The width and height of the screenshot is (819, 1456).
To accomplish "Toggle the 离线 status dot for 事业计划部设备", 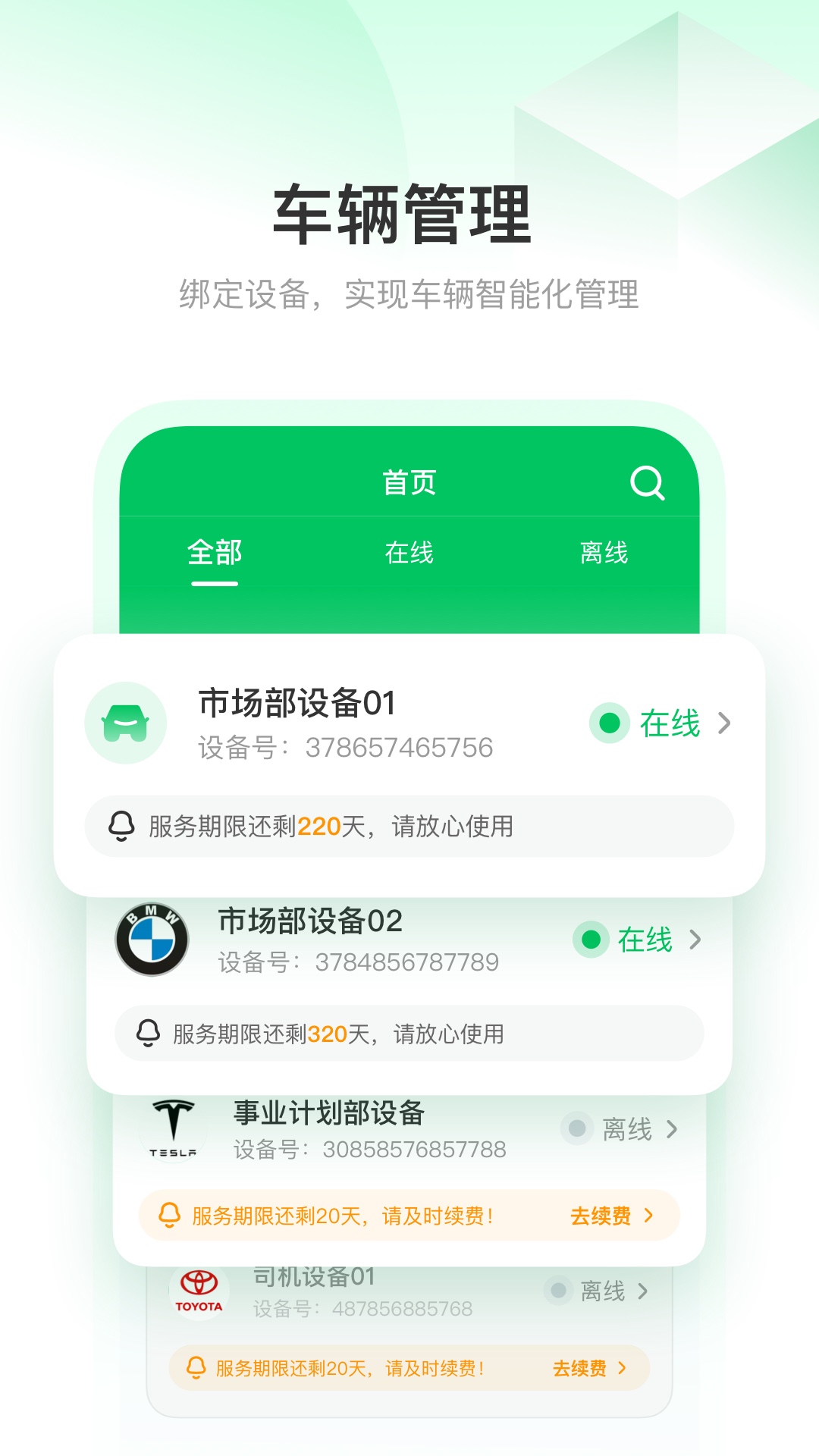I will pos(578,1130).
